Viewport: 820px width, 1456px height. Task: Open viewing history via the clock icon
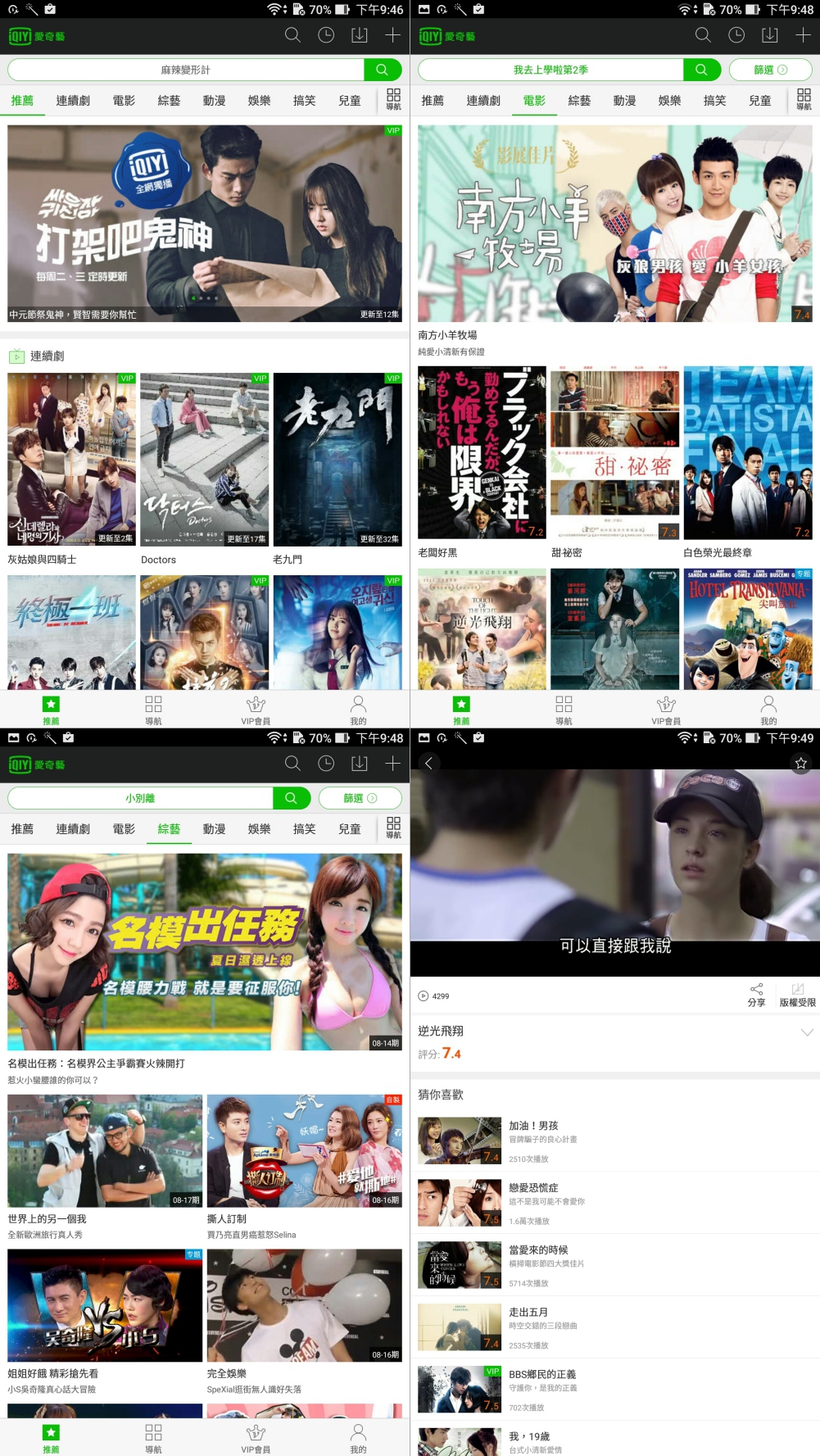click(326, 36)
